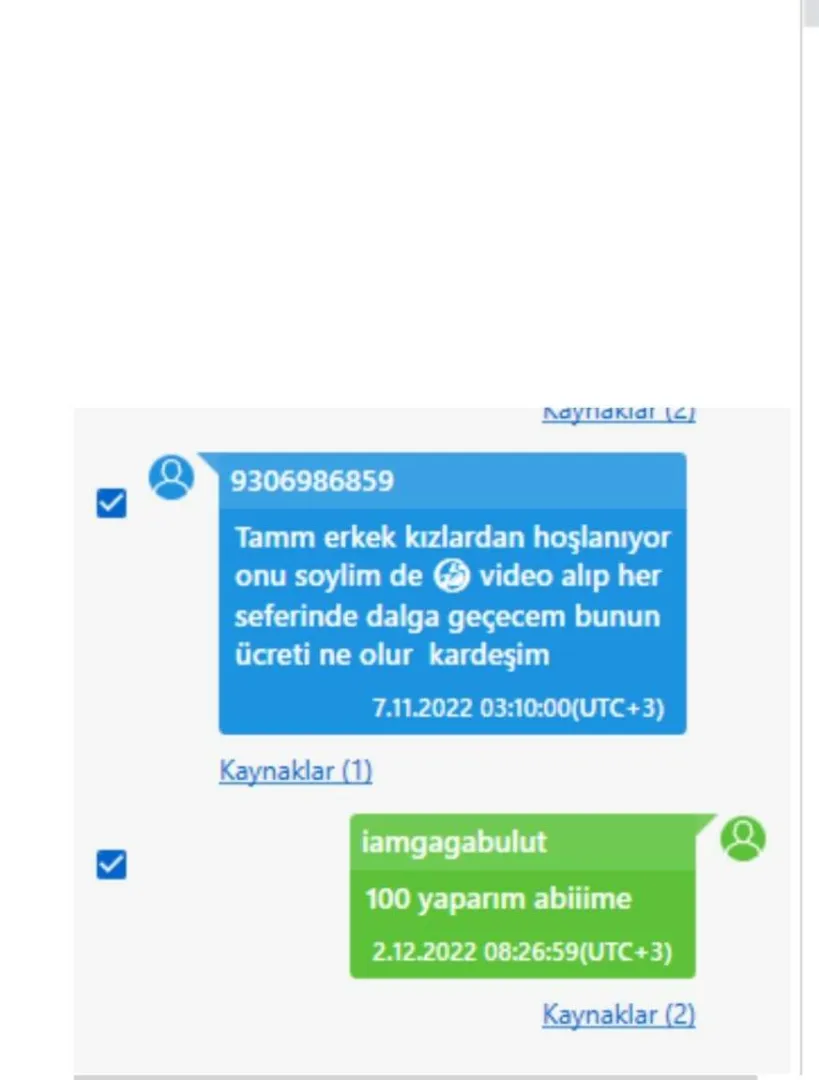
Task: Open the Kaynaklar (1) link
Action: (x=295, y=771)
